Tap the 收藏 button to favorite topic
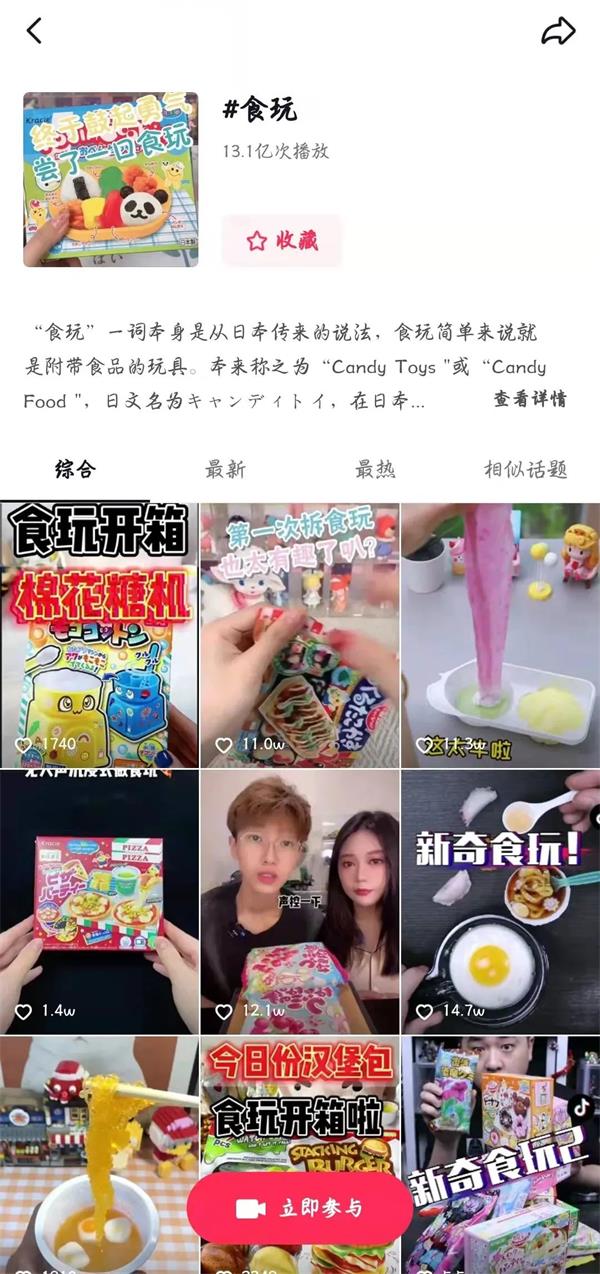This screenshot has height=1274, width=600. tap(282, 240)
